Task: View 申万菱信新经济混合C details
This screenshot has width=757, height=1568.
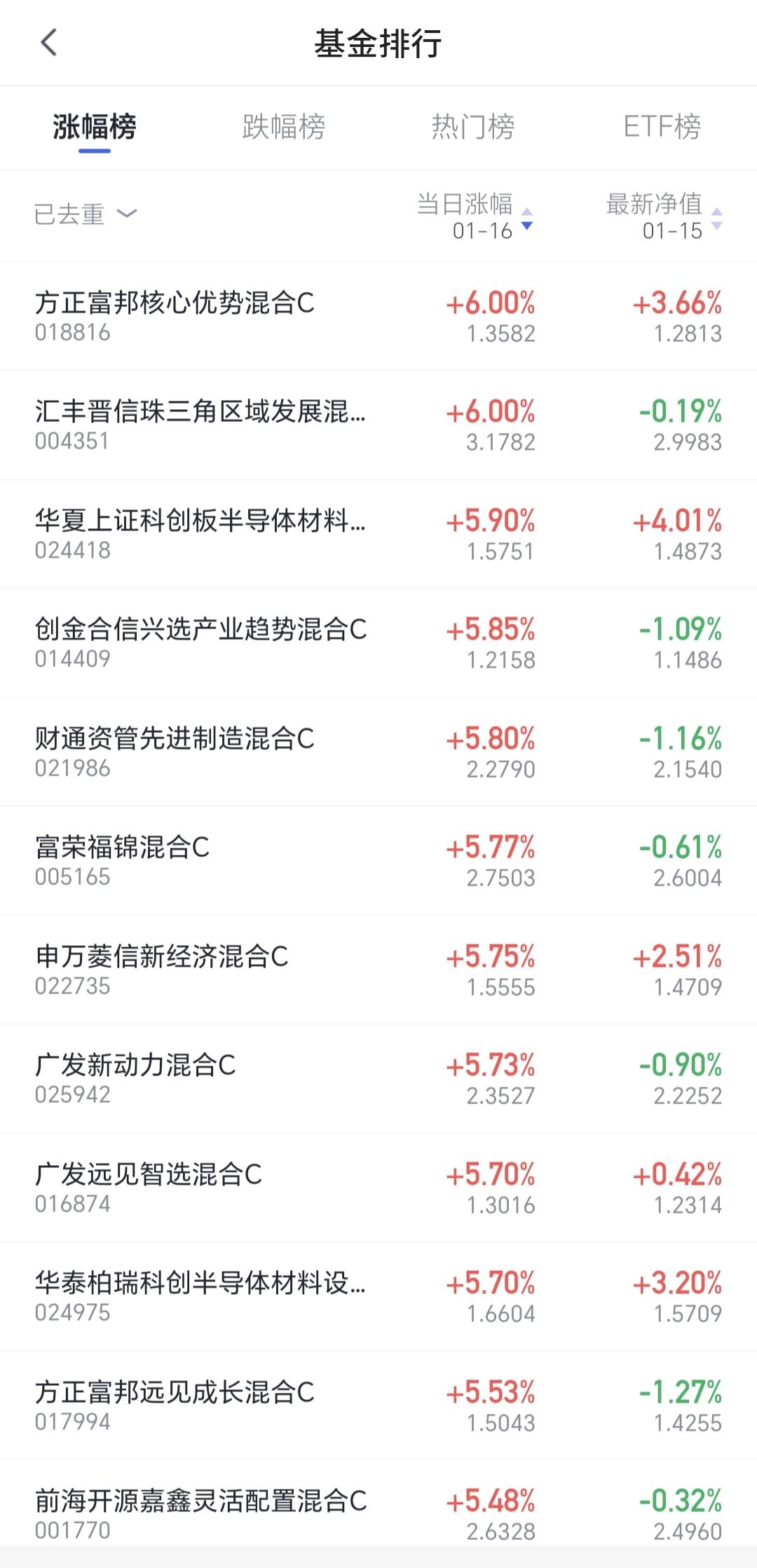Action: pyautogui.click(x=378, y=970)
